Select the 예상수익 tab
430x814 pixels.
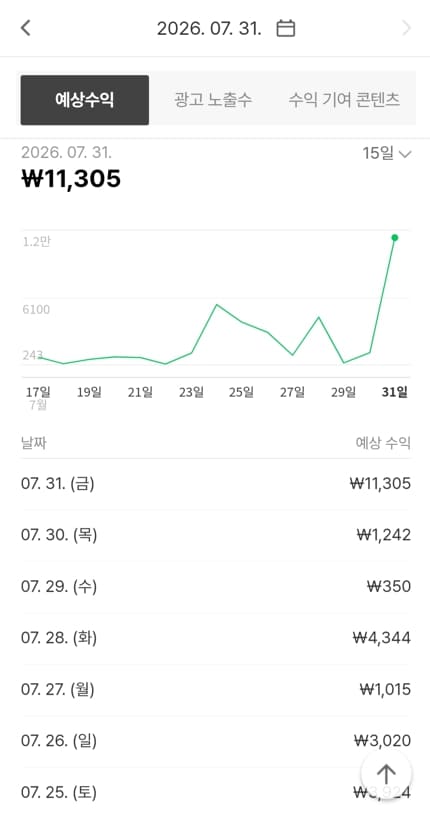pos(85,100)
